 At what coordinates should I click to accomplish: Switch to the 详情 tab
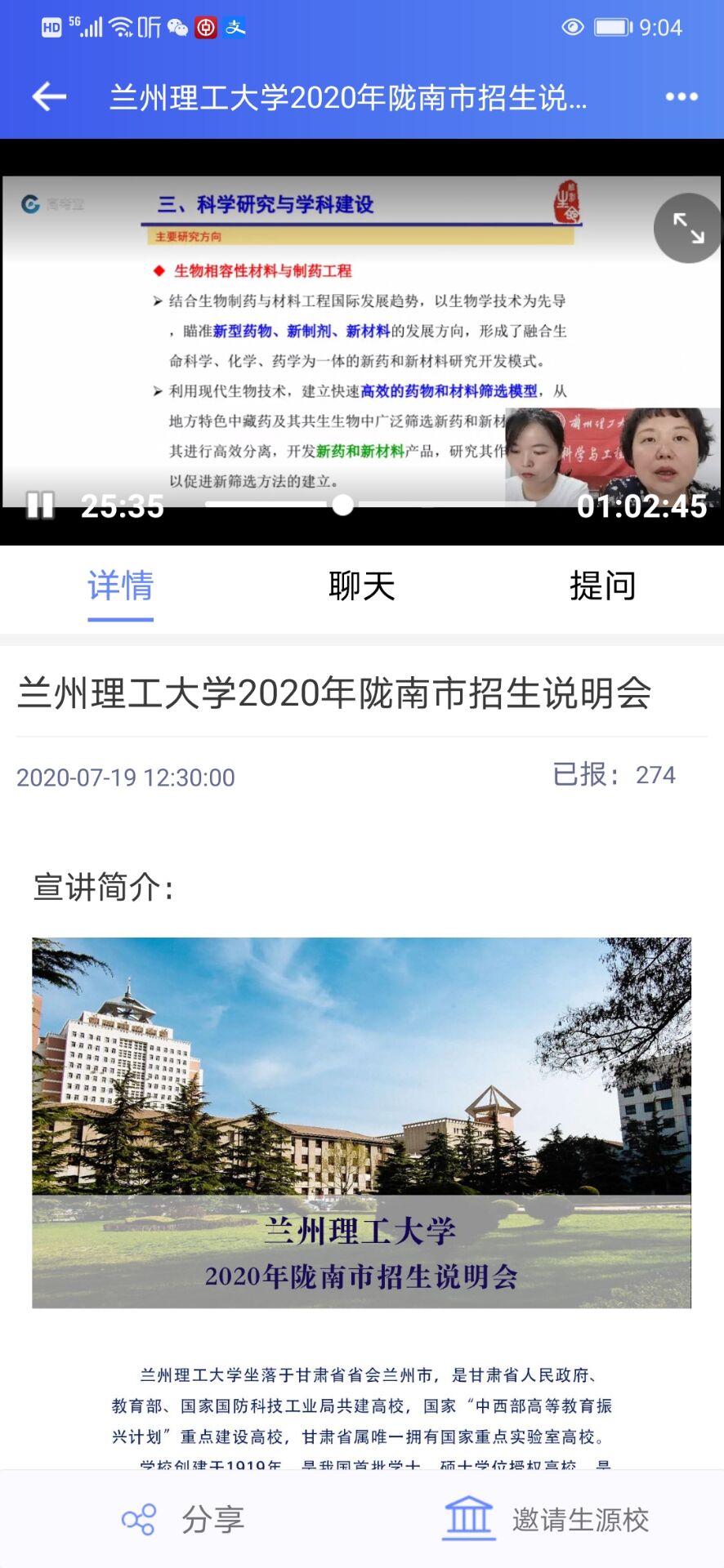click(x=120, y=586)
